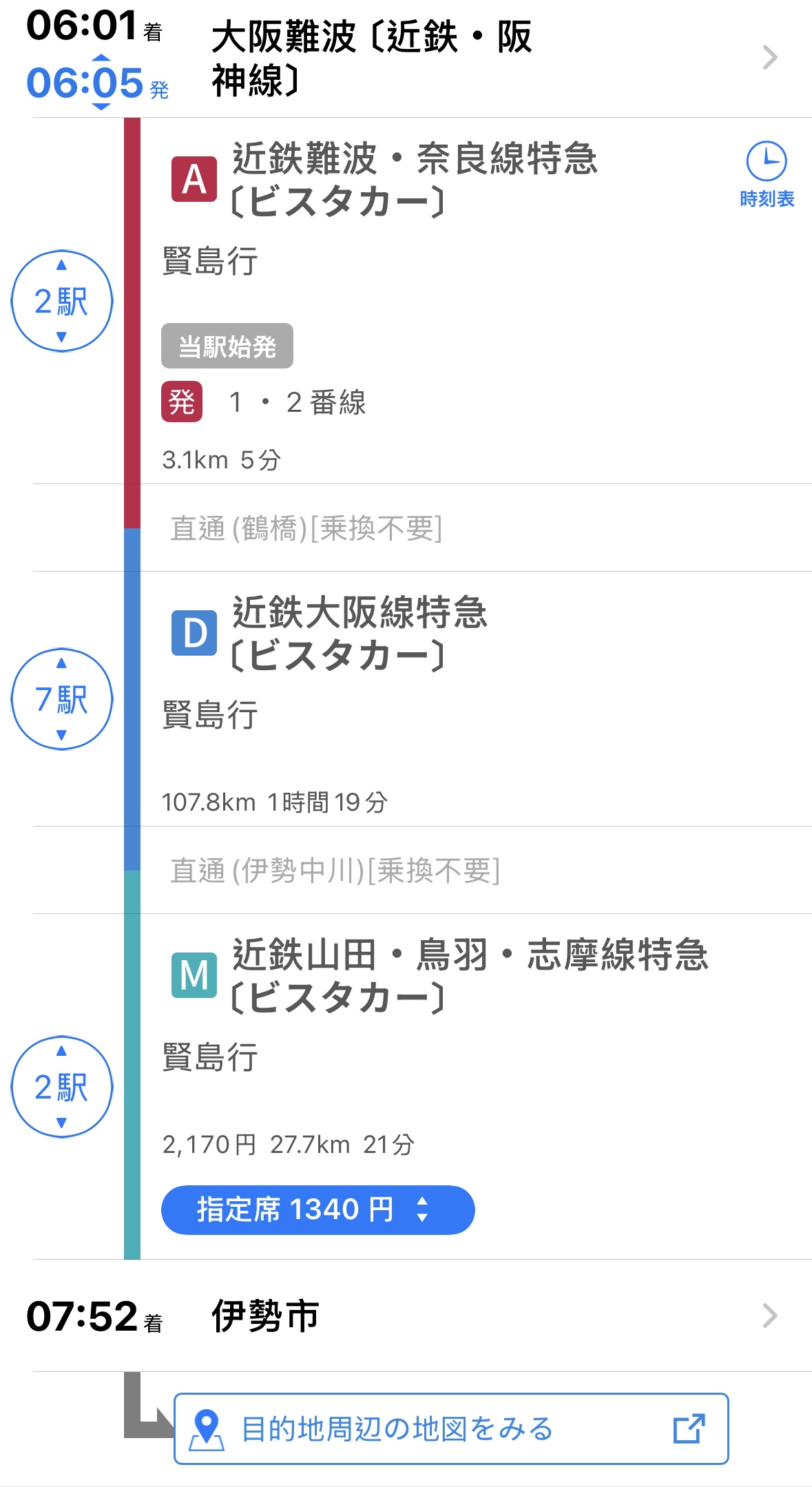This screenshot has height=1487, width=812.
Task: Expand the 2駅 stops on 近鉄難波・奈良線
Action: (x=62, y=301)
